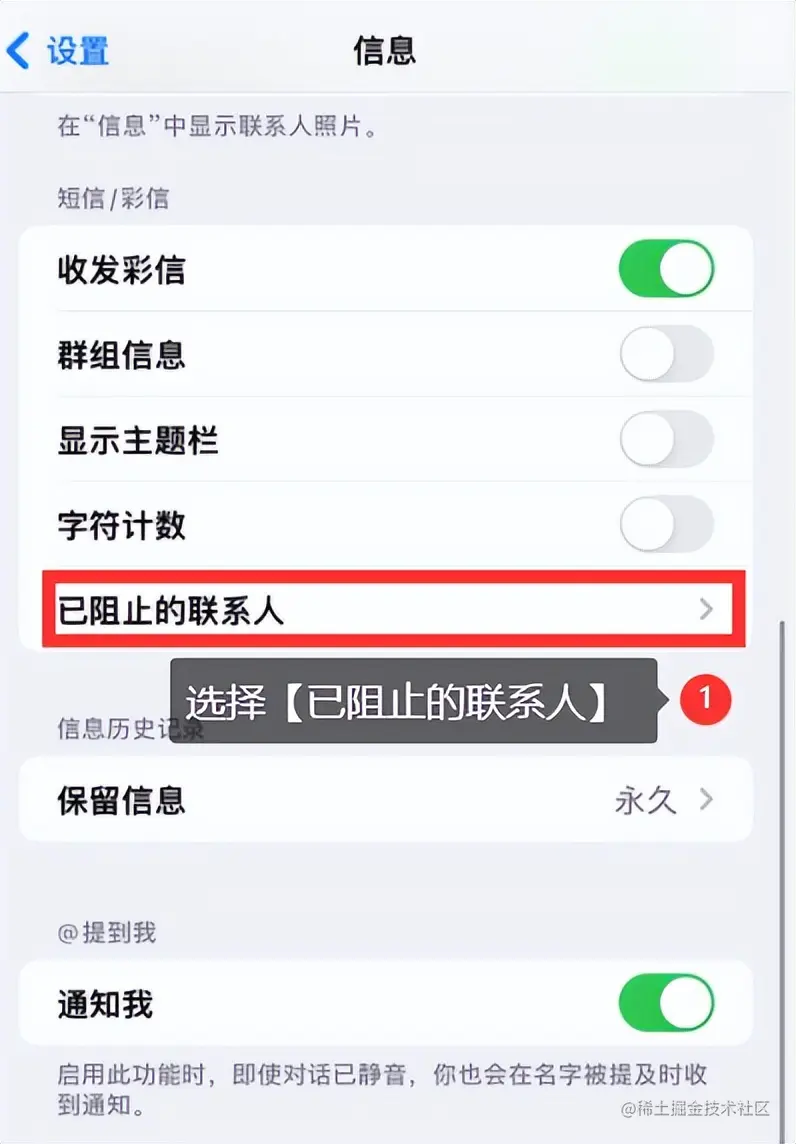The width and height of the screenshot is (796, 1144).
Task: Open 保留信息 setting
Action: (386, 800)
